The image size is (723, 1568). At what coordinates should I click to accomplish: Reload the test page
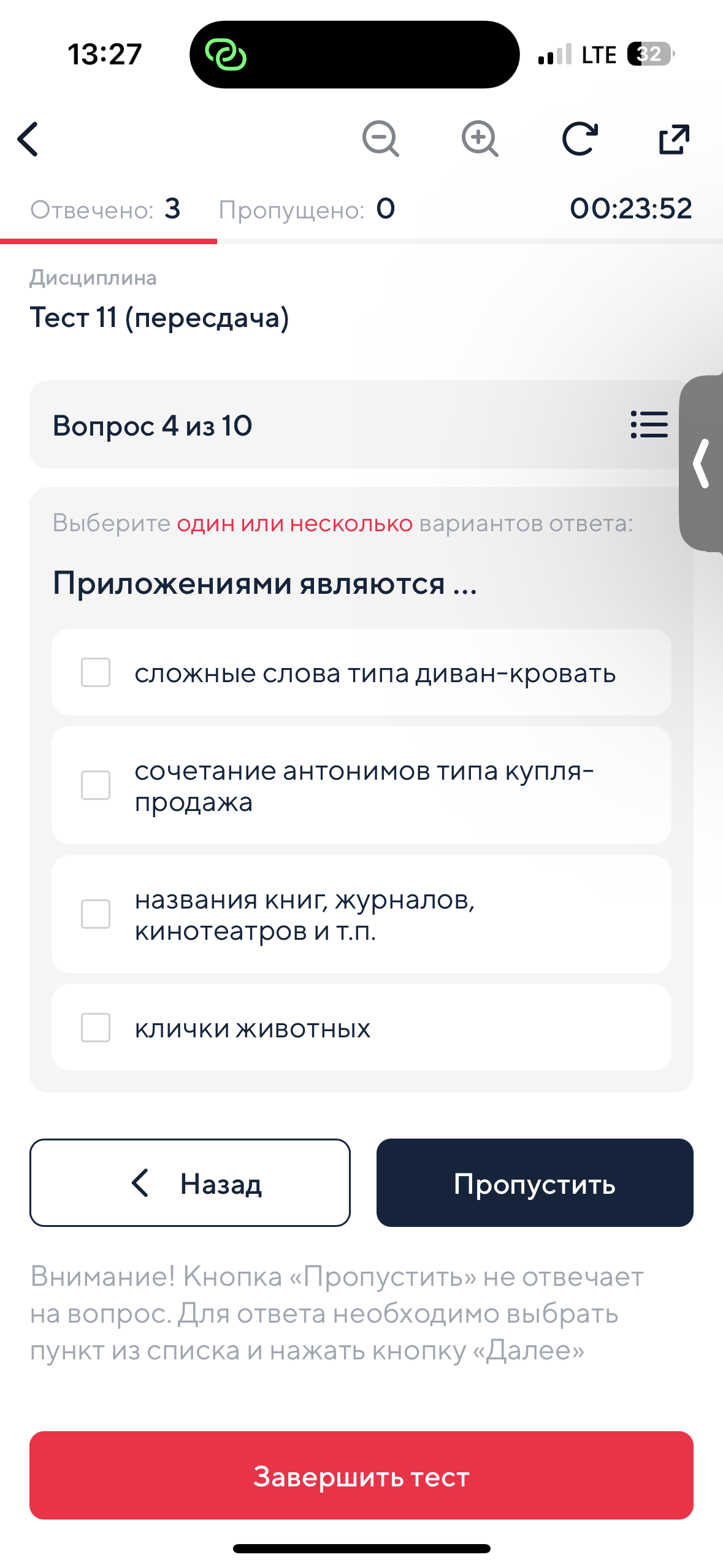tap(580, 139)
